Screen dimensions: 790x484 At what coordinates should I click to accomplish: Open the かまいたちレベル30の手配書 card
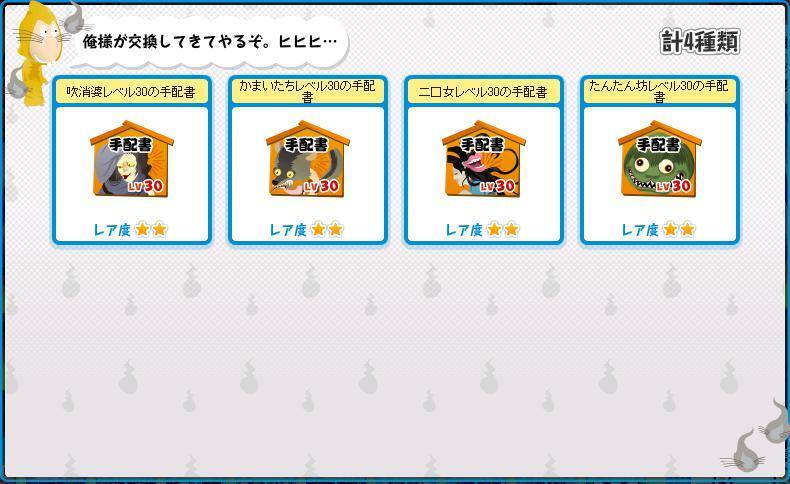(x=307, y=160)
